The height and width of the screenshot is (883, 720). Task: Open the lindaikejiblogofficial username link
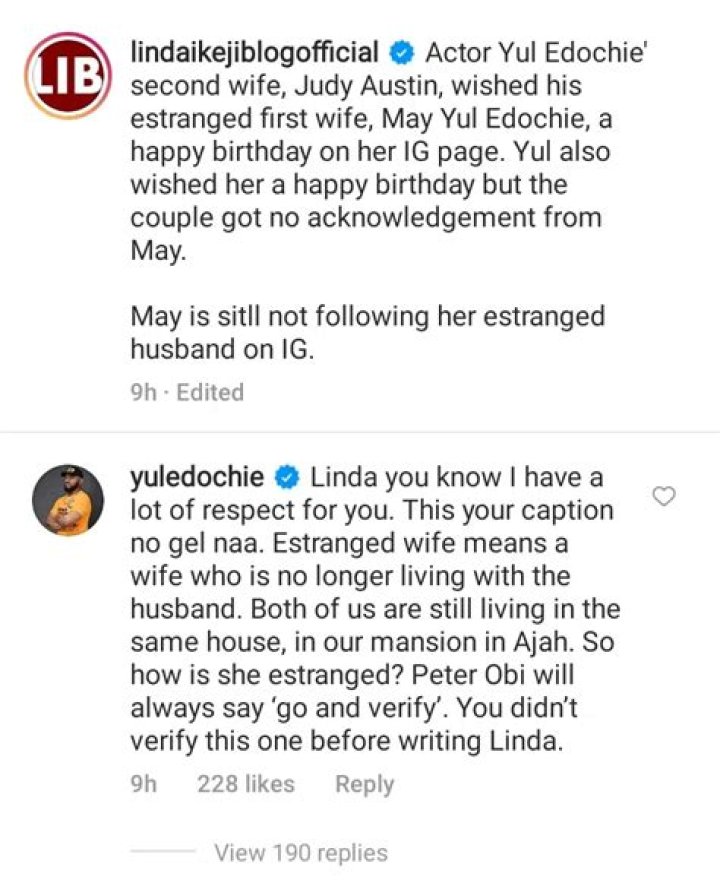(255, 51)
